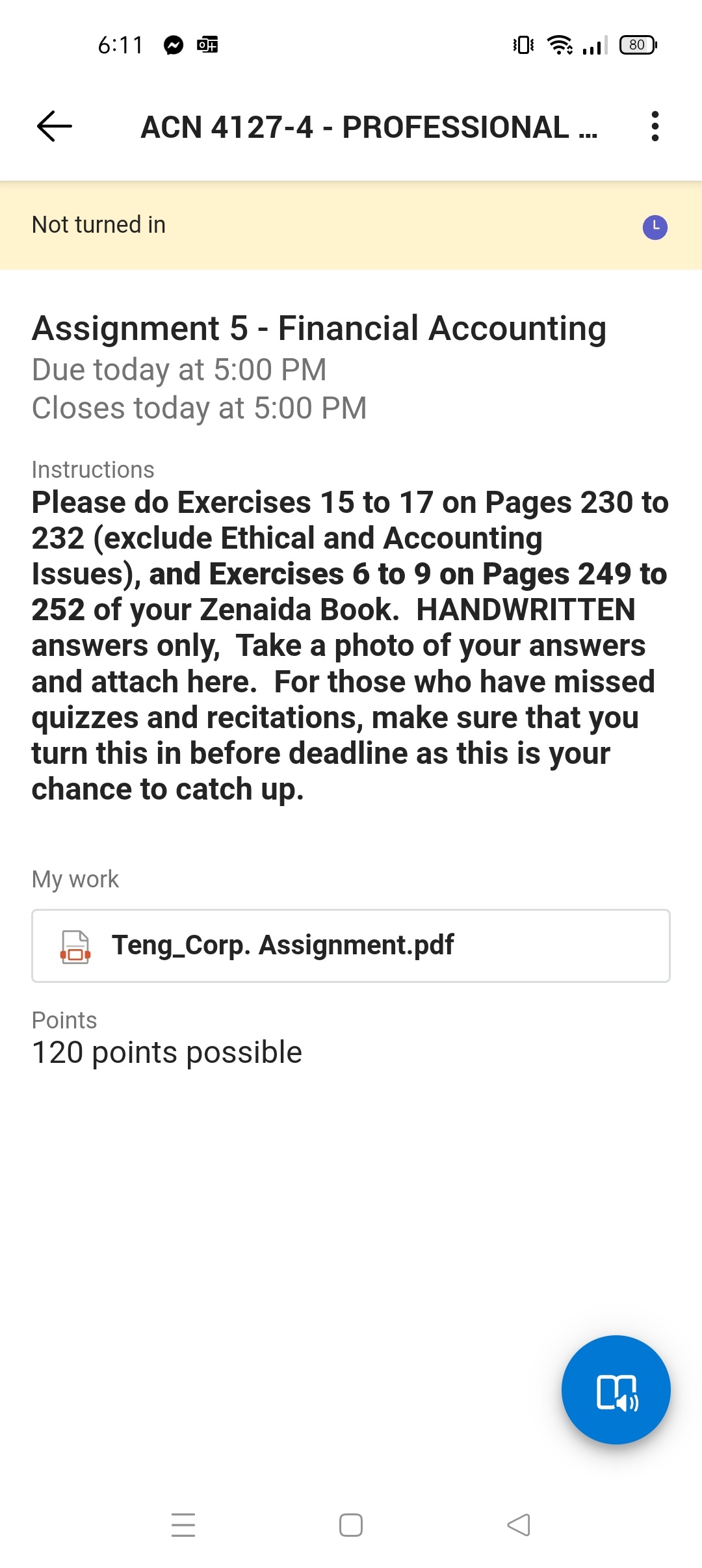
Task: Launch the Immersive Reader floating button
Action: tap(616, 1389)
